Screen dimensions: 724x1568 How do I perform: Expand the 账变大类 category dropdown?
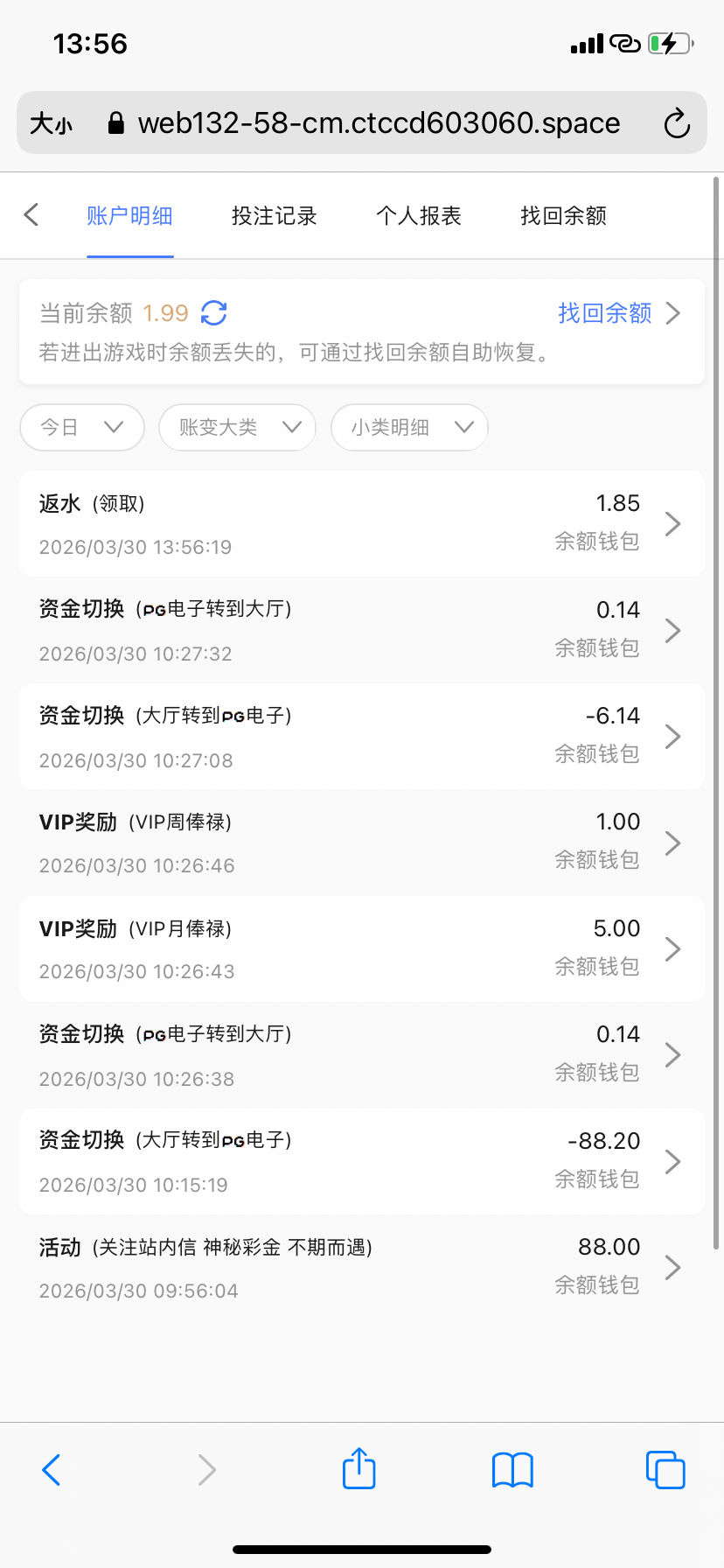237,427
